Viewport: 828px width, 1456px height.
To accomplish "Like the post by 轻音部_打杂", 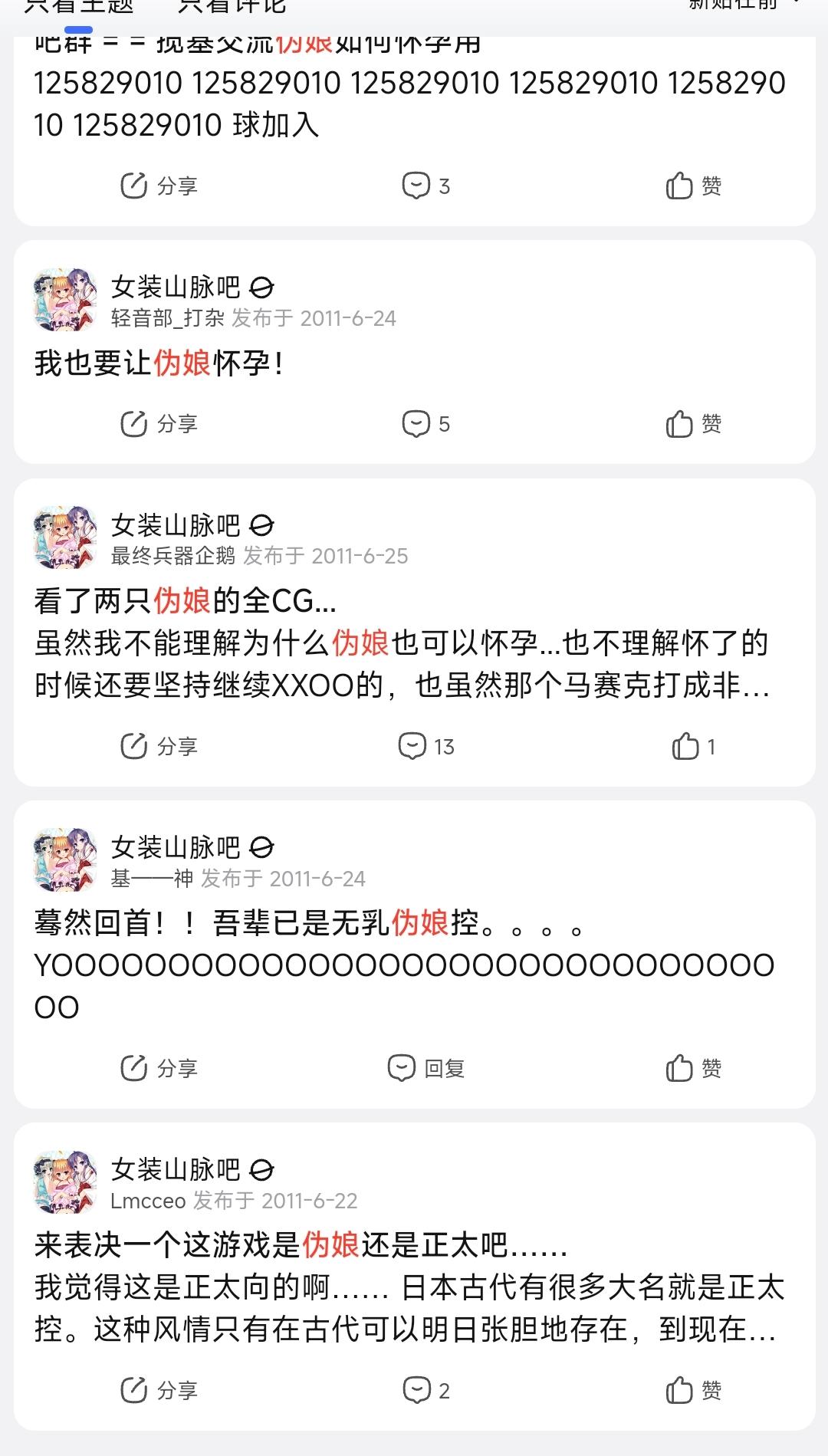I will tap(693, 423).
